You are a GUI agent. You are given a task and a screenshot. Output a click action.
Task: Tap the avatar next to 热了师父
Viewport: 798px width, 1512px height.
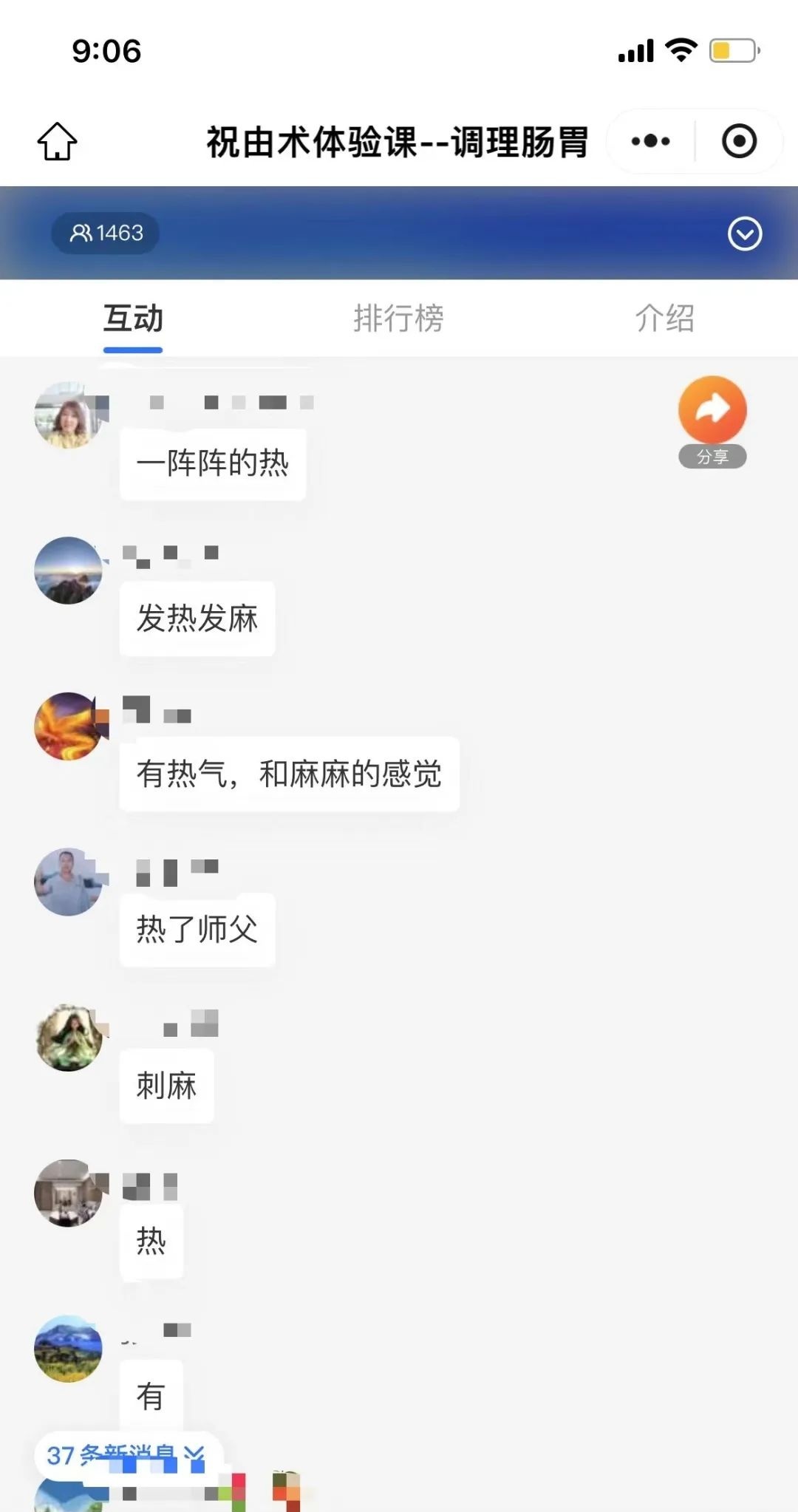68,882
